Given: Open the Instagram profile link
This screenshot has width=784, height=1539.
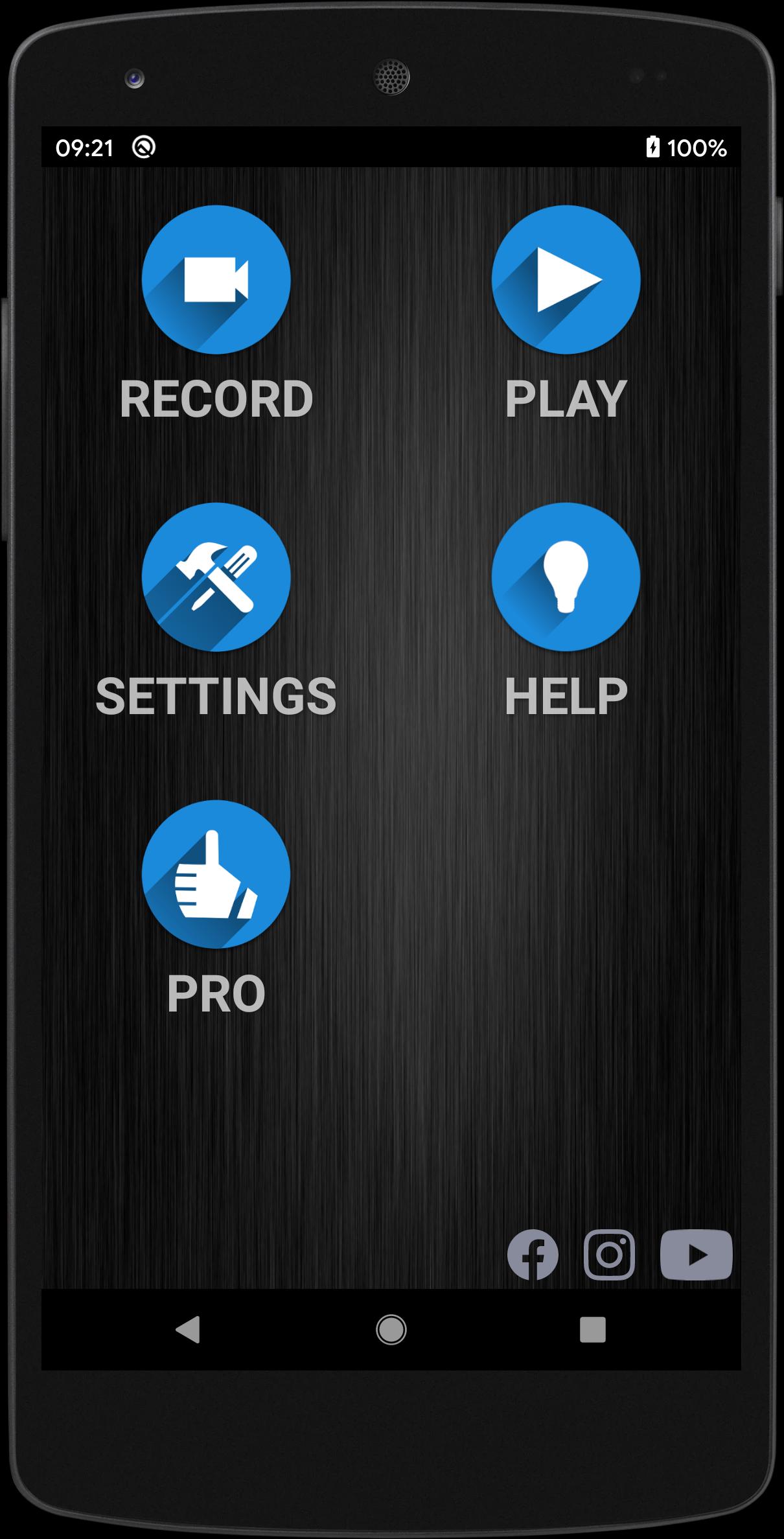Looking at the screenshot, I should coord(609,1255).
